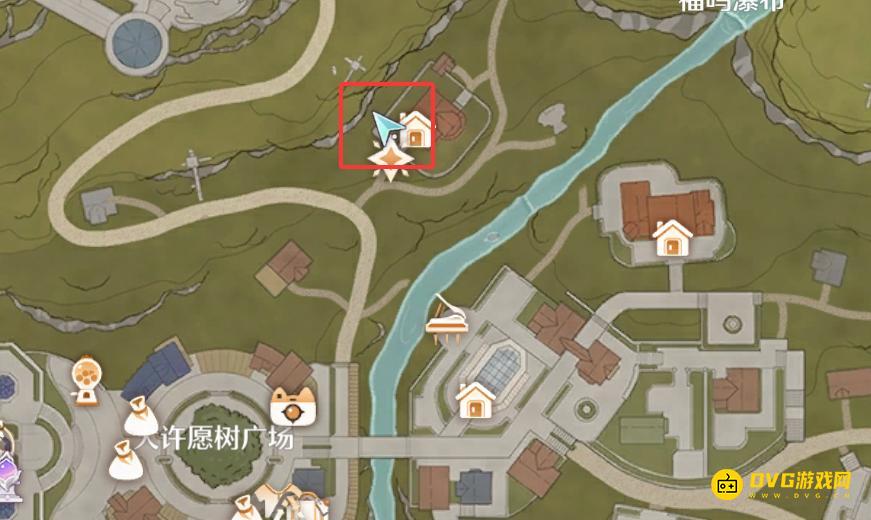Select the piano marker by the river

coord(443,318)
